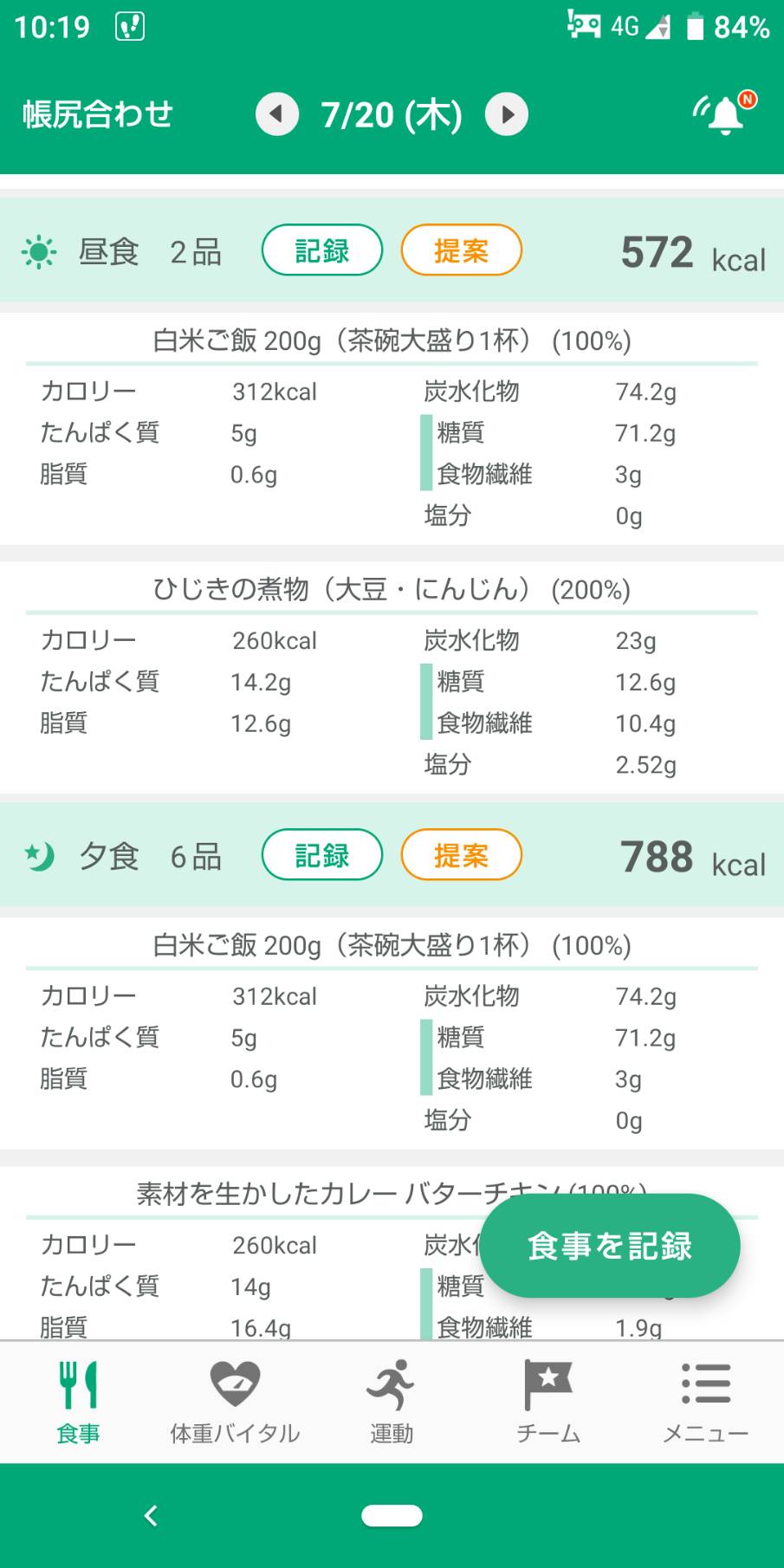
Task: Switch to 運動 tab
Action: pyautogui.click(x=392, y=1403)
